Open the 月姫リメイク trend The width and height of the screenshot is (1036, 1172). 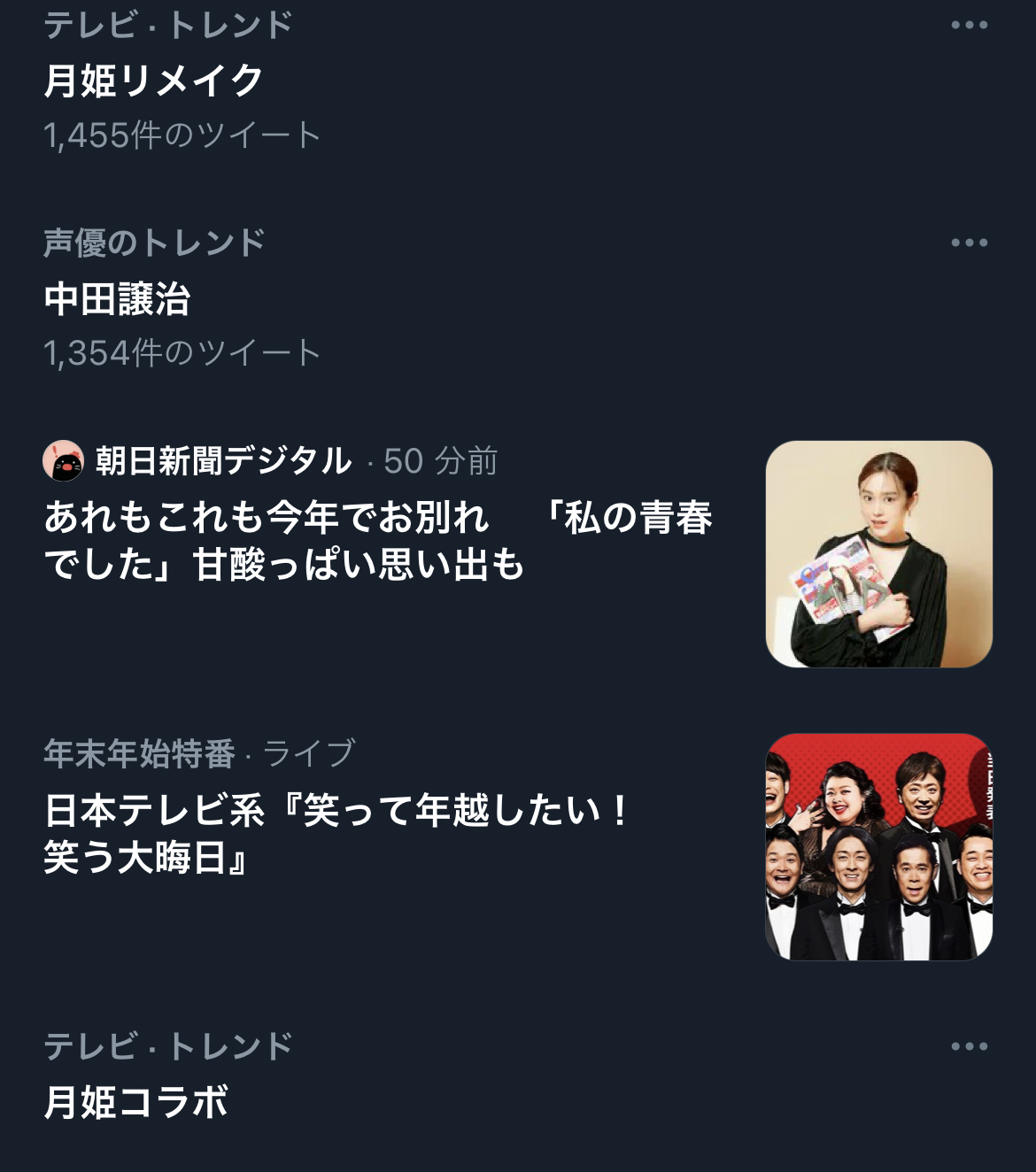pyautogui.click(x=154, y=81)
